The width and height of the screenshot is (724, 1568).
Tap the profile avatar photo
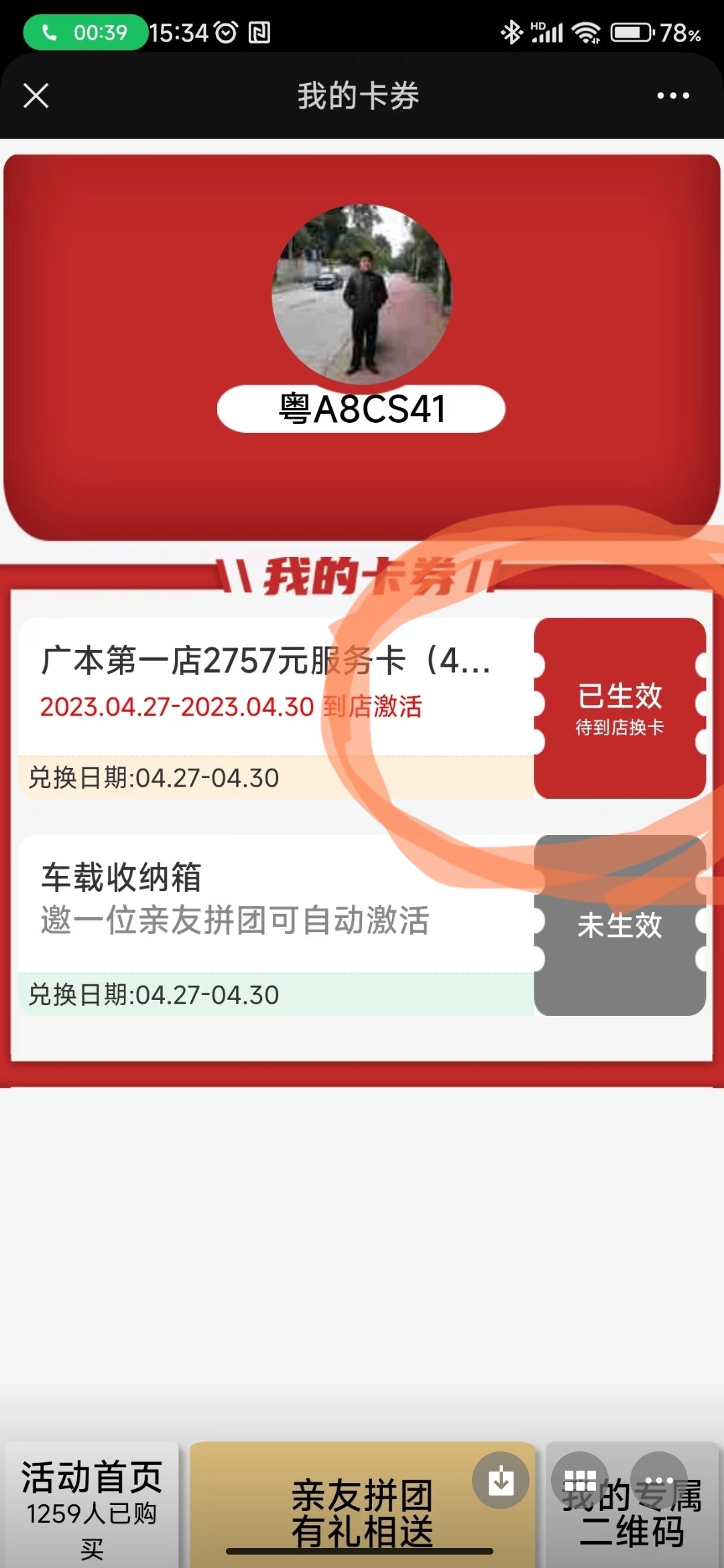pos(361,294)
